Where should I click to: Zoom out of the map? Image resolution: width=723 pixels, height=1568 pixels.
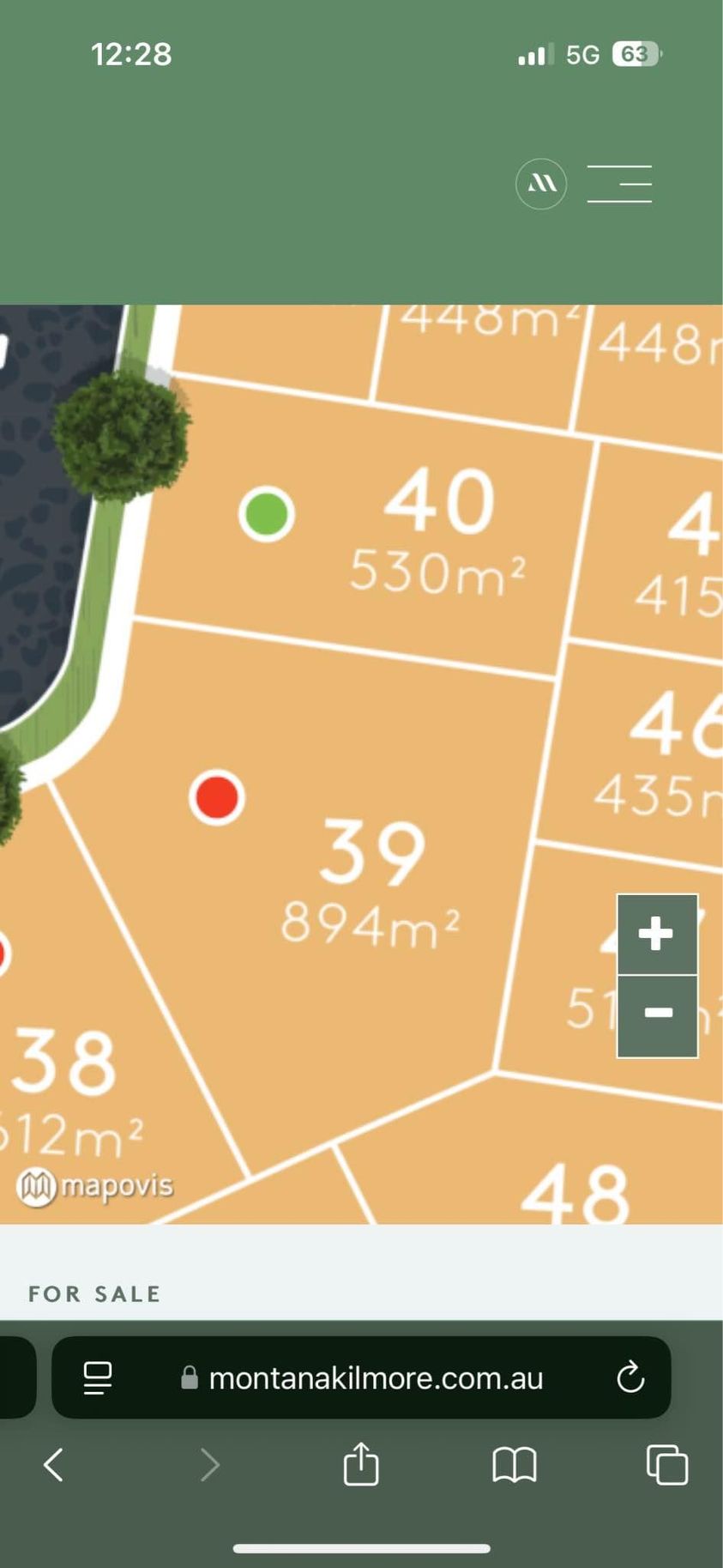657,1014
